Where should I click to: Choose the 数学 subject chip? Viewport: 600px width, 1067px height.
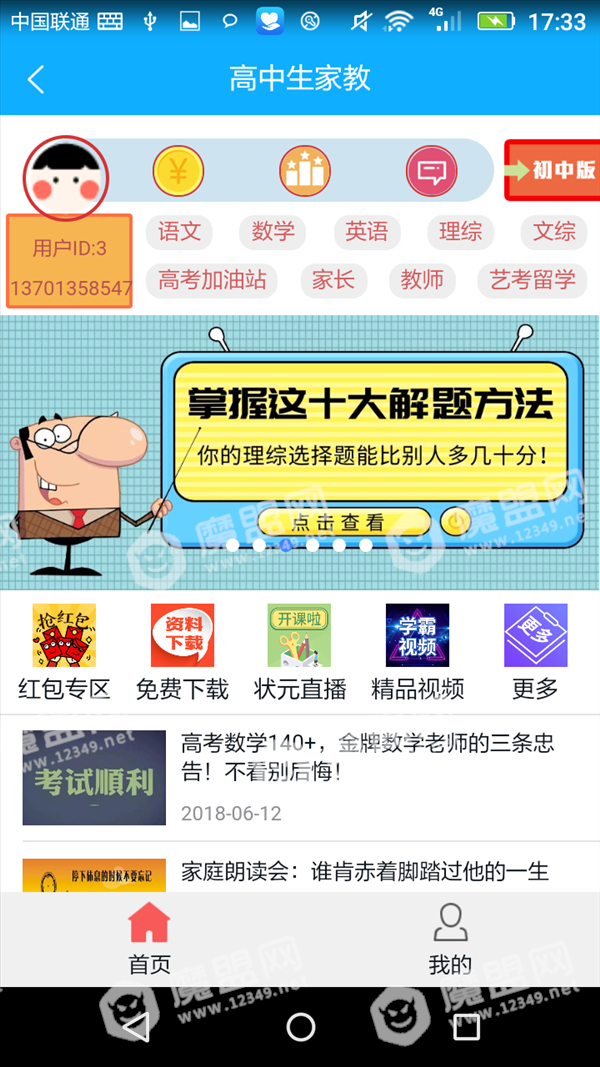[x=273, y=232]
